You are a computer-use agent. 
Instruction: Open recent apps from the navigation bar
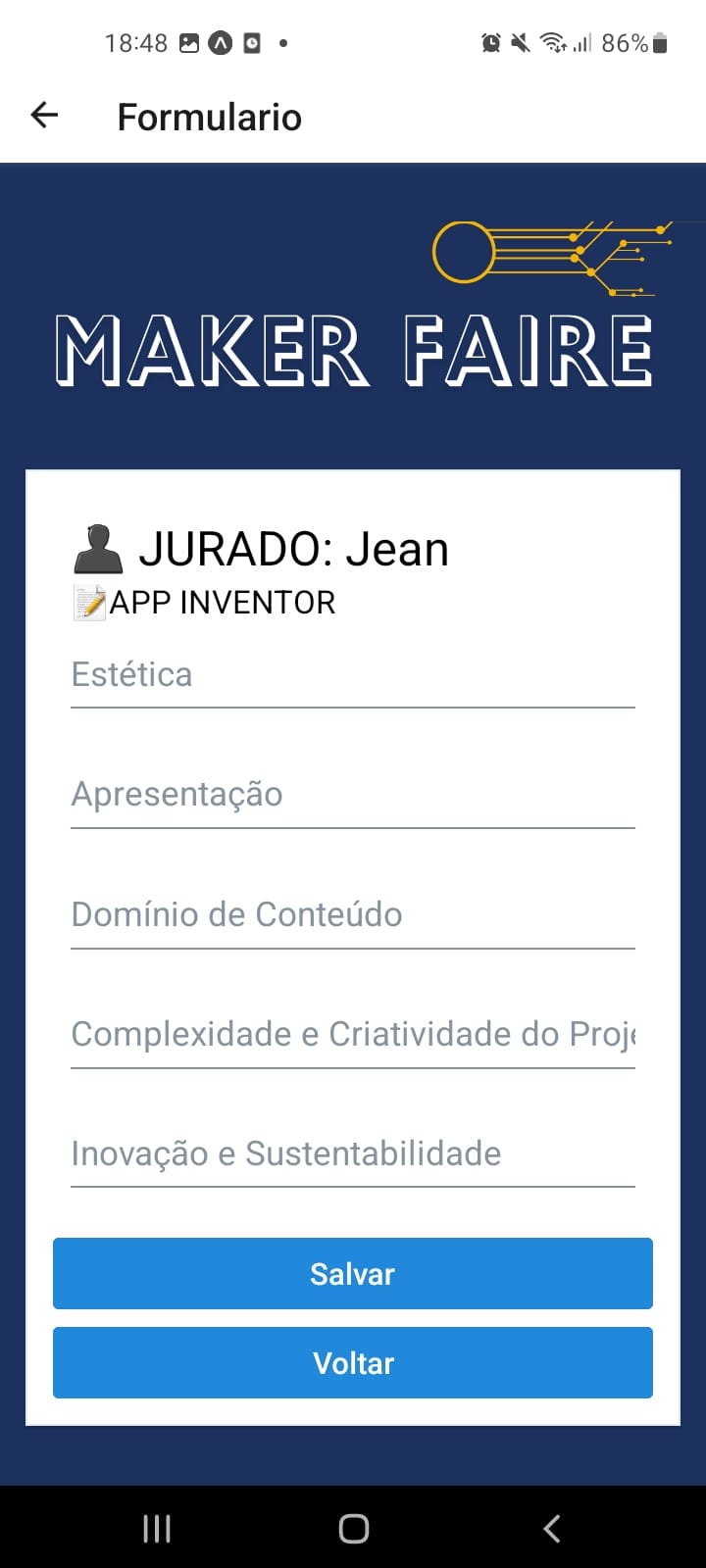(157, 1529)
